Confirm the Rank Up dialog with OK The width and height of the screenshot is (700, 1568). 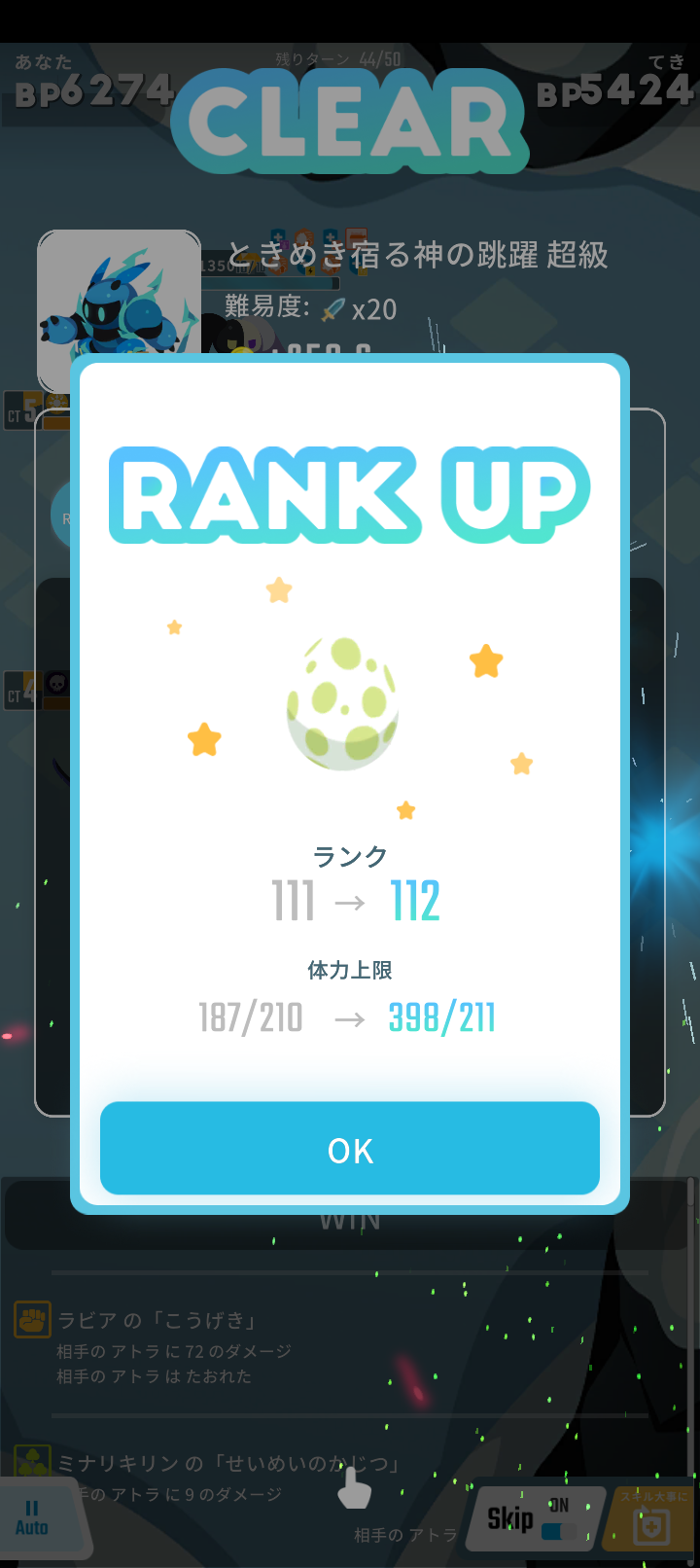point(350,1149)
